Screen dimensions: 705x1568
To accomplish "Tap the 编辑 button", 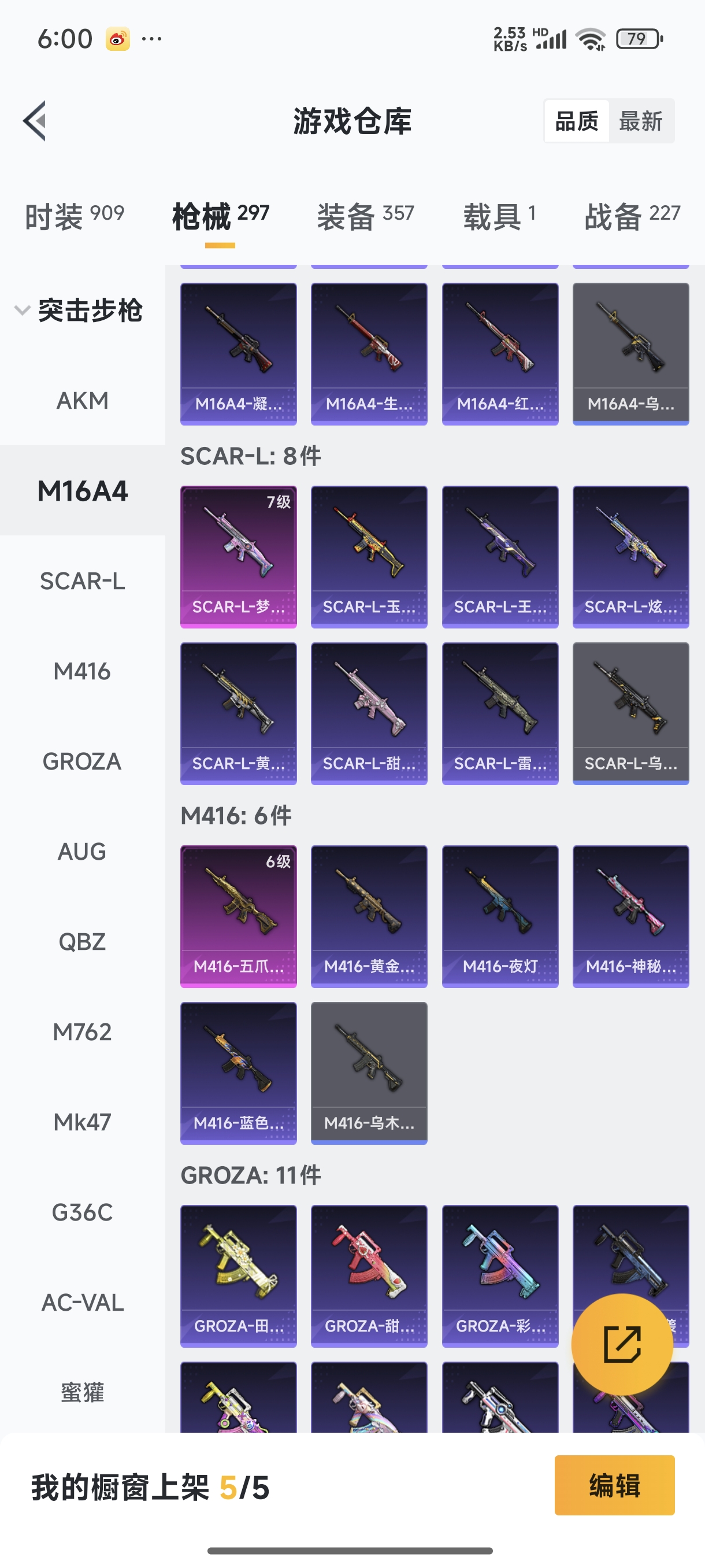I will click(x=614, y=1485).
